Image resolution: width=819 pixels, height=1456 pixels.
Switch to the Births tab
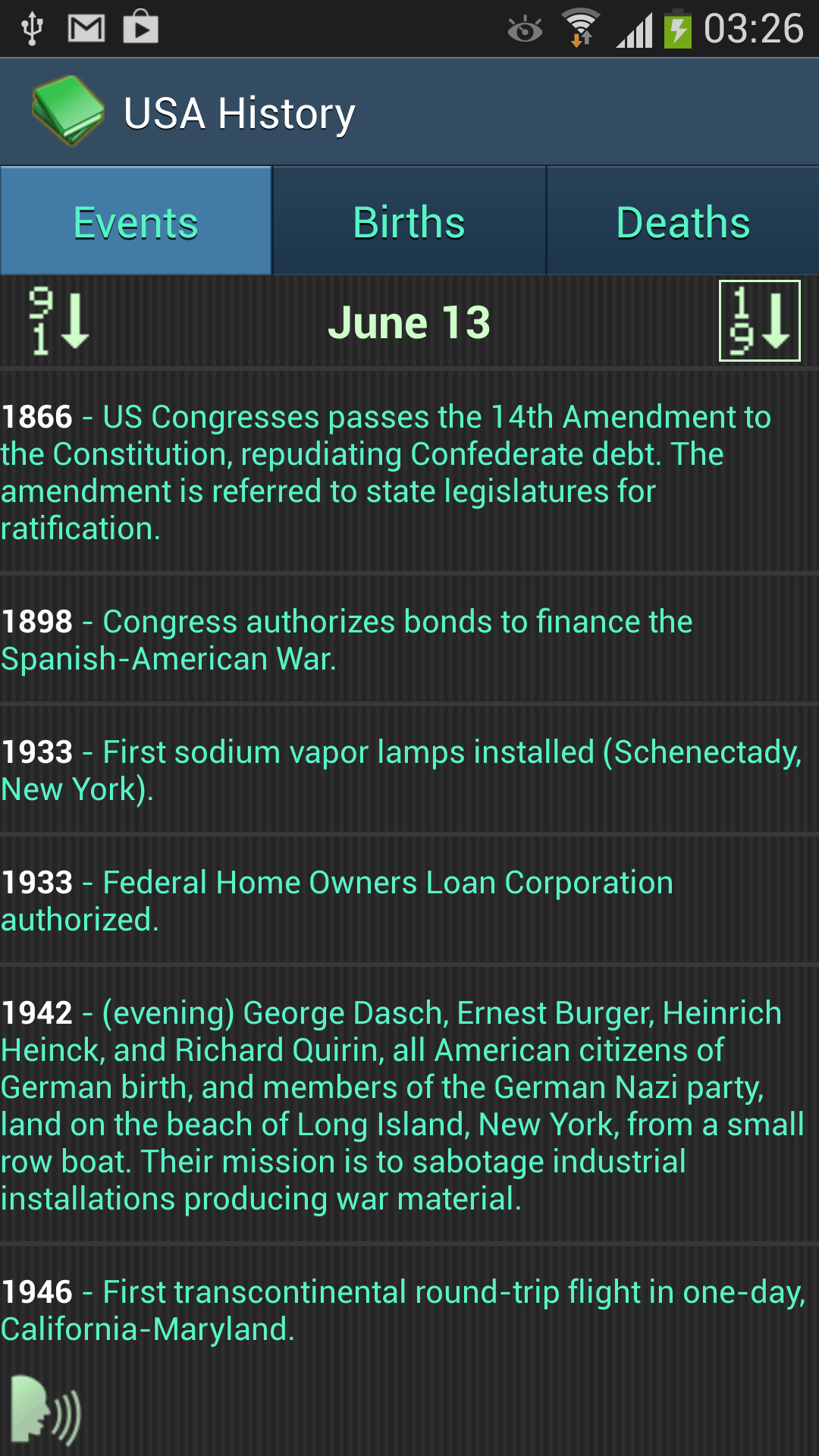point(408,221)
